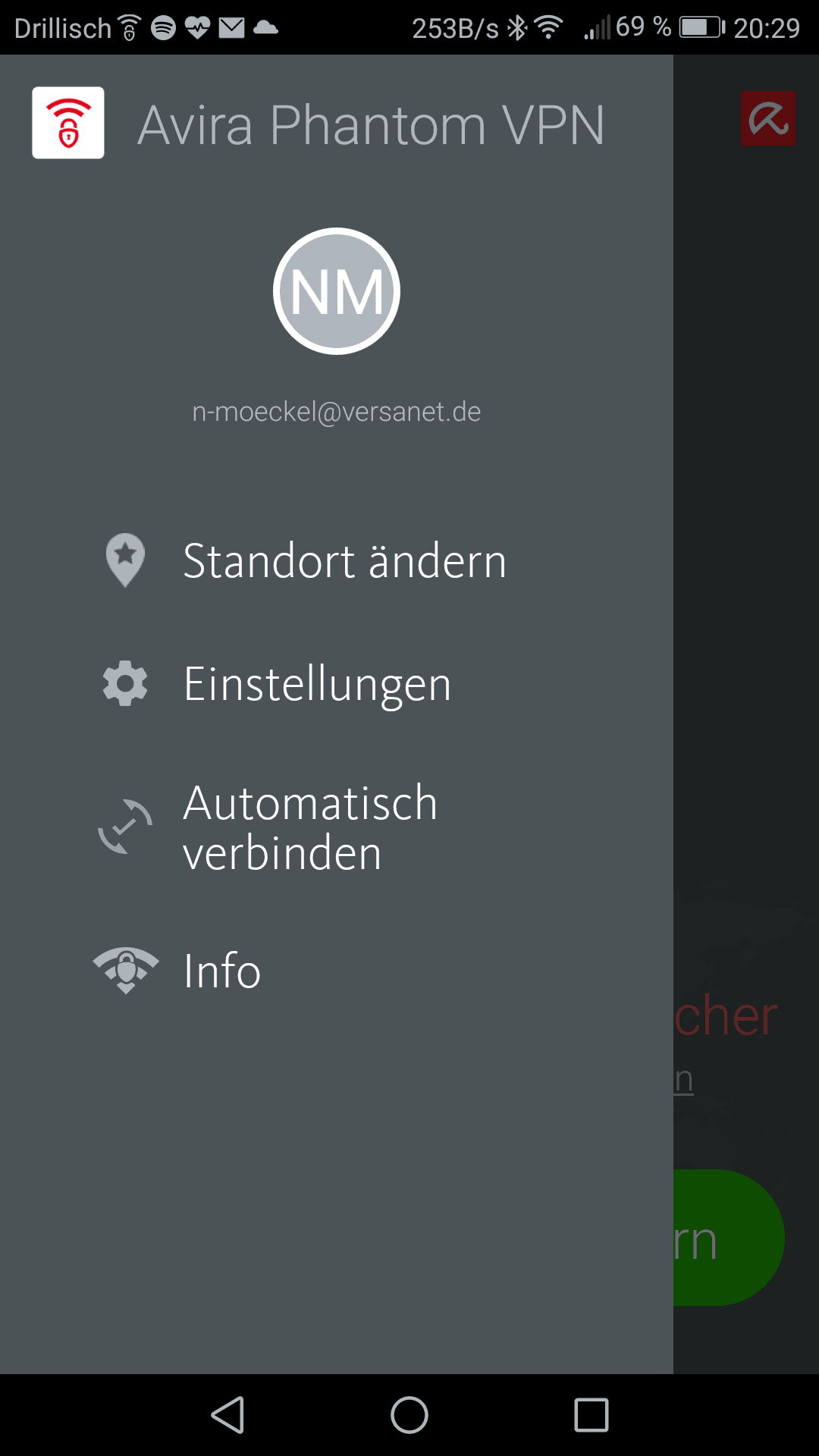Tap the NM profile avatar
This screenshot has height=1456, width=819.
337,291
